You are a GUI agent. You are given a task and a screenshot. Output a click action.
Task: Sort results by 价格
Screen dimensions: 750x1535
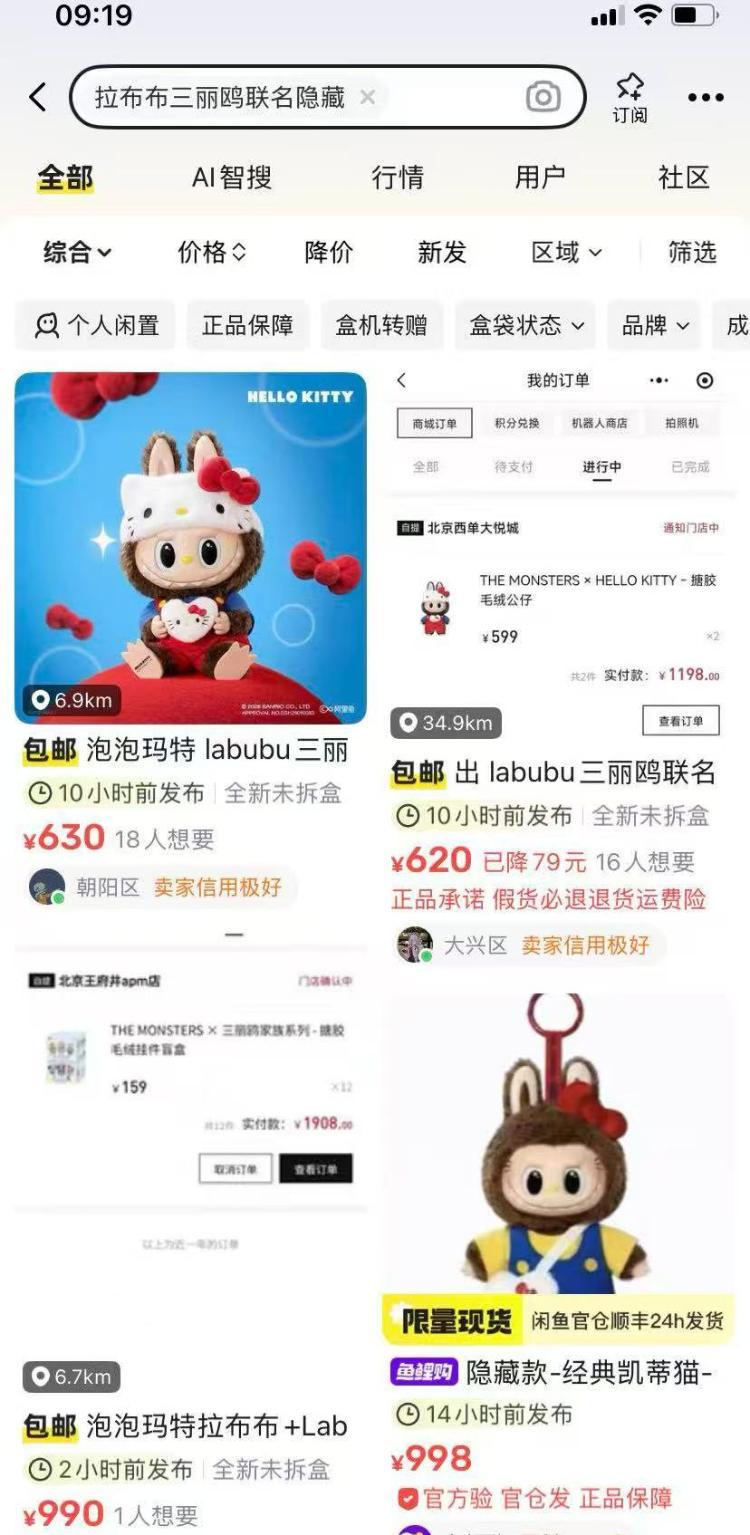211,252
